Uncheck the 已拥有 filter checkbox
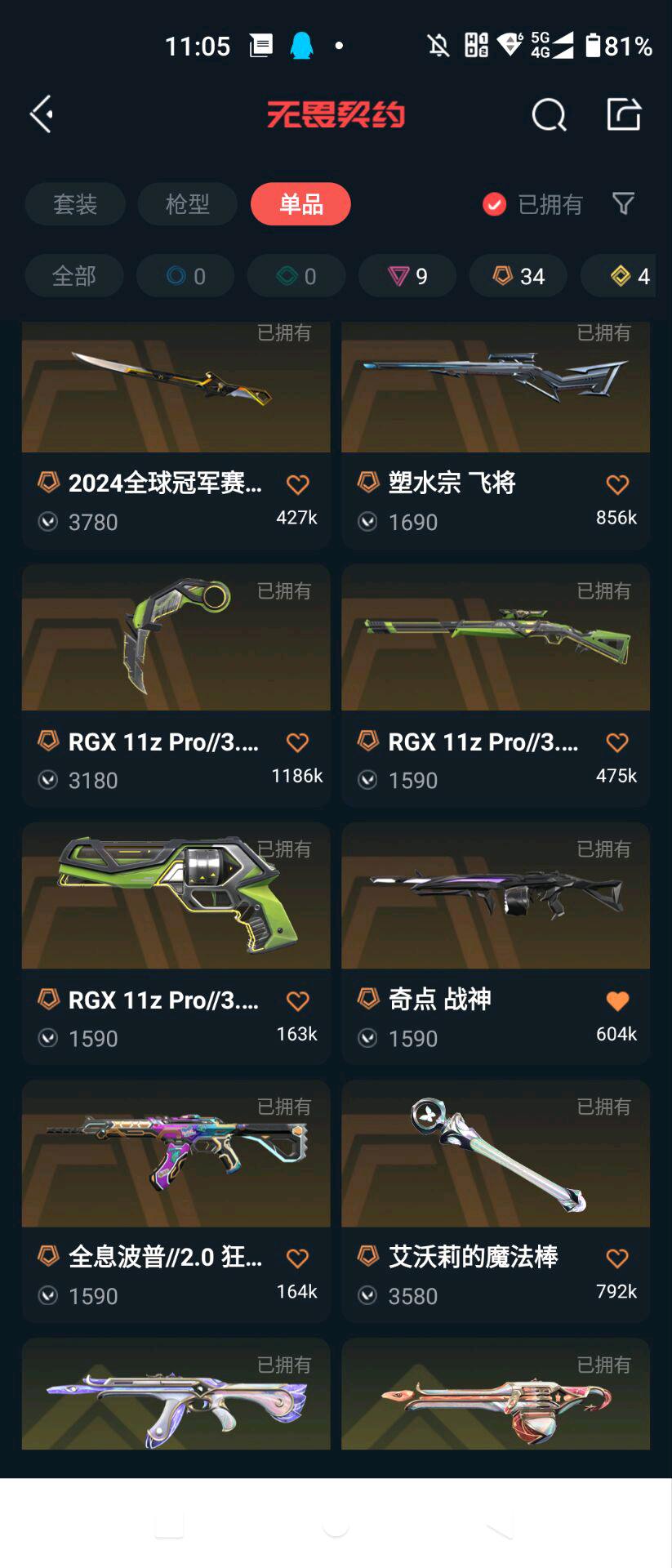The width and height of the screenshot is (672, 1568). tap(494, 204)
